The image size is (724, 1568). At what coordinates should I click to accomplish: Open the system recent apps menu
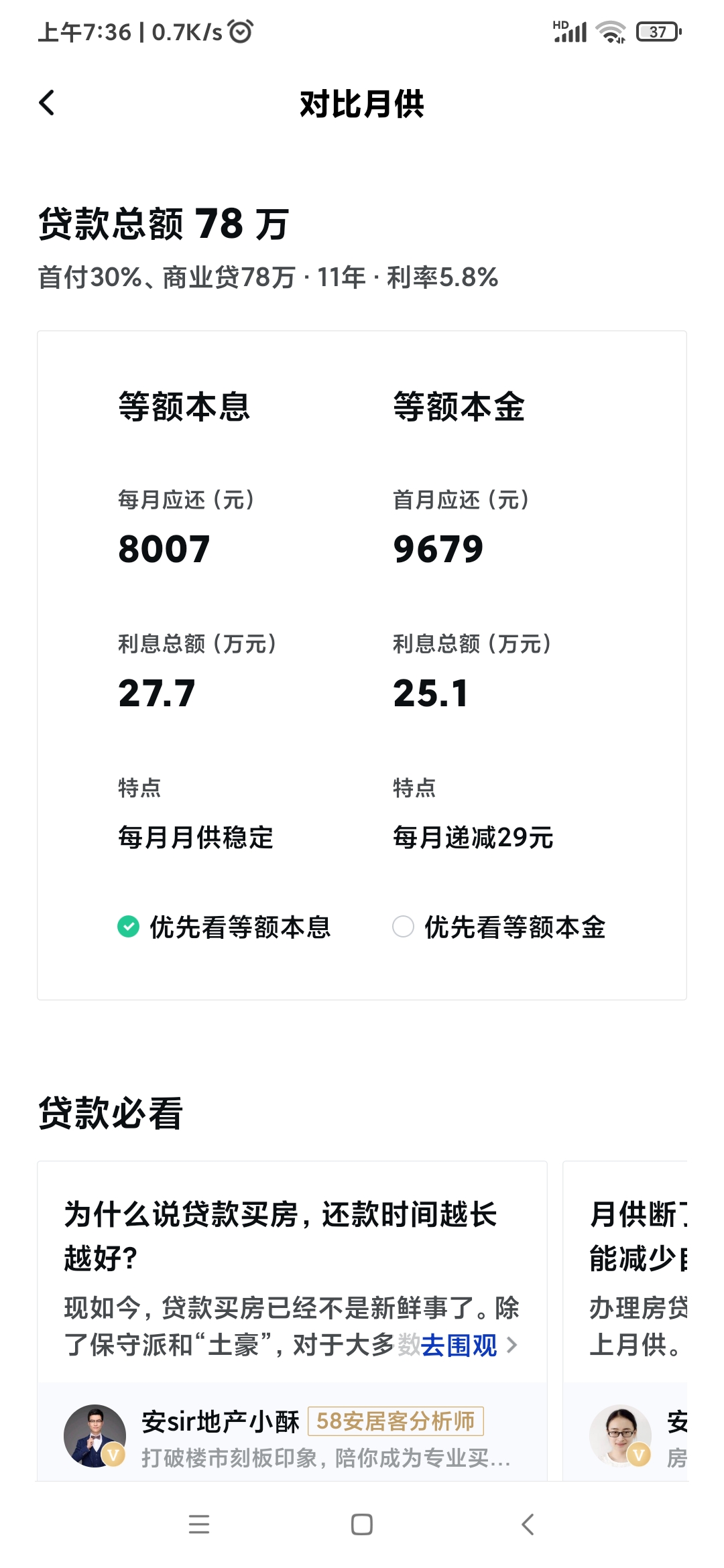[x=199, y=1524]
